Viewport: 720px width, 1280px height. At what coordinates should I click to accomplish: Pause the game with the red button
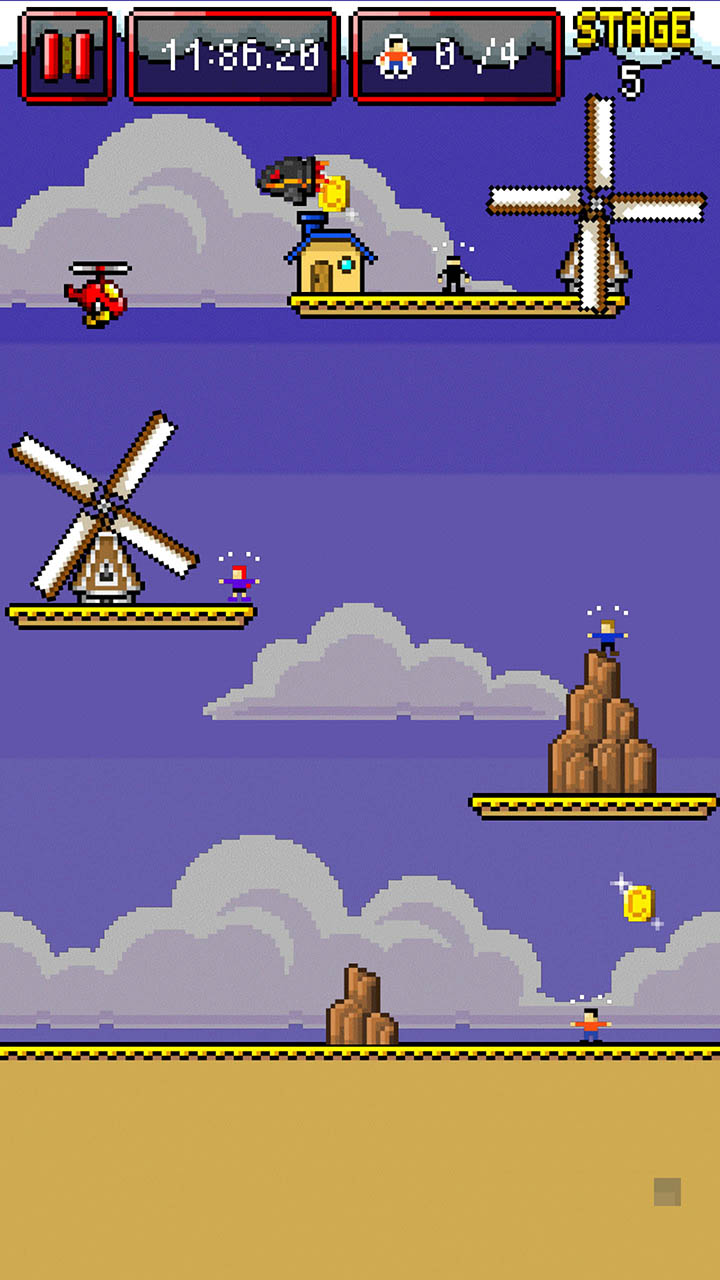point(67,55)
